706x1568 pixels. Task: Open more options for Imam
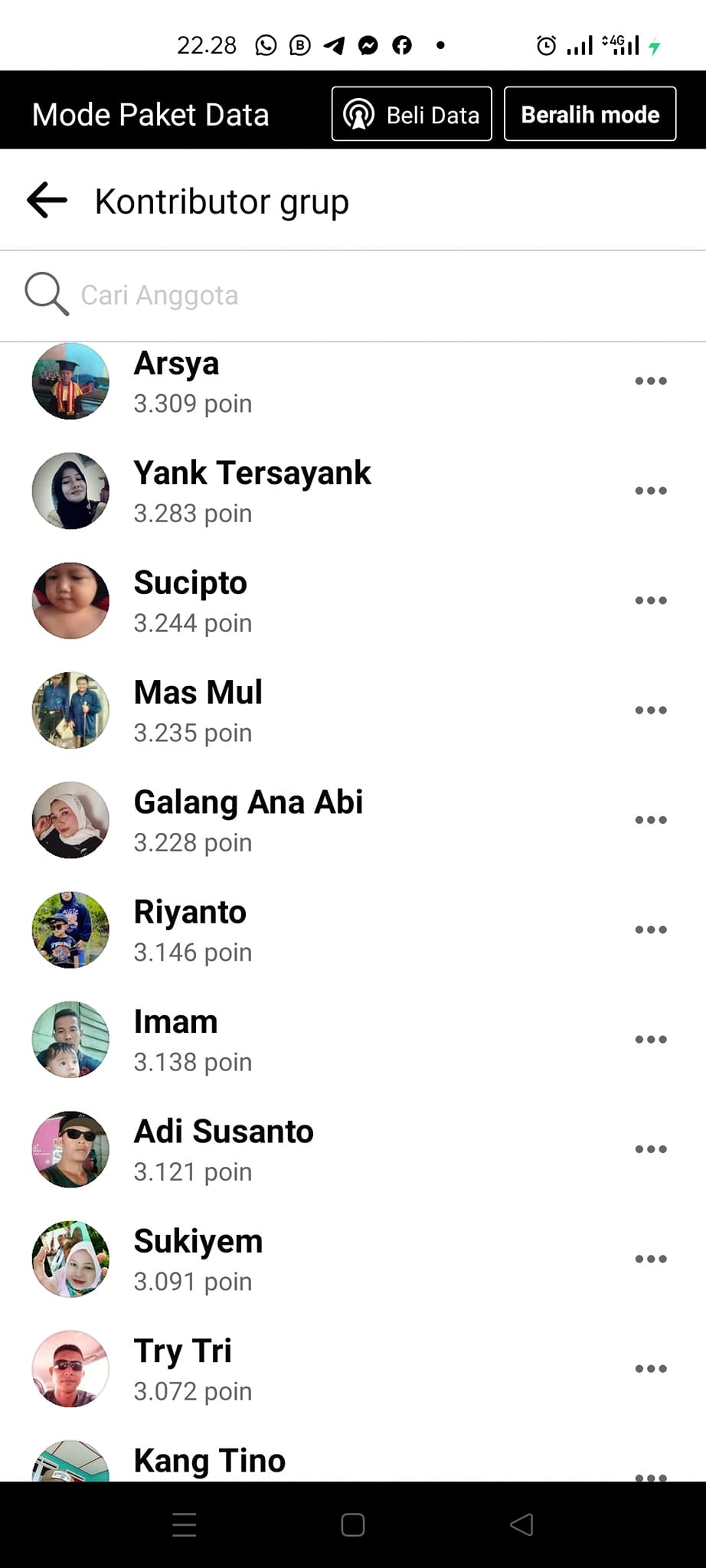651,1040
